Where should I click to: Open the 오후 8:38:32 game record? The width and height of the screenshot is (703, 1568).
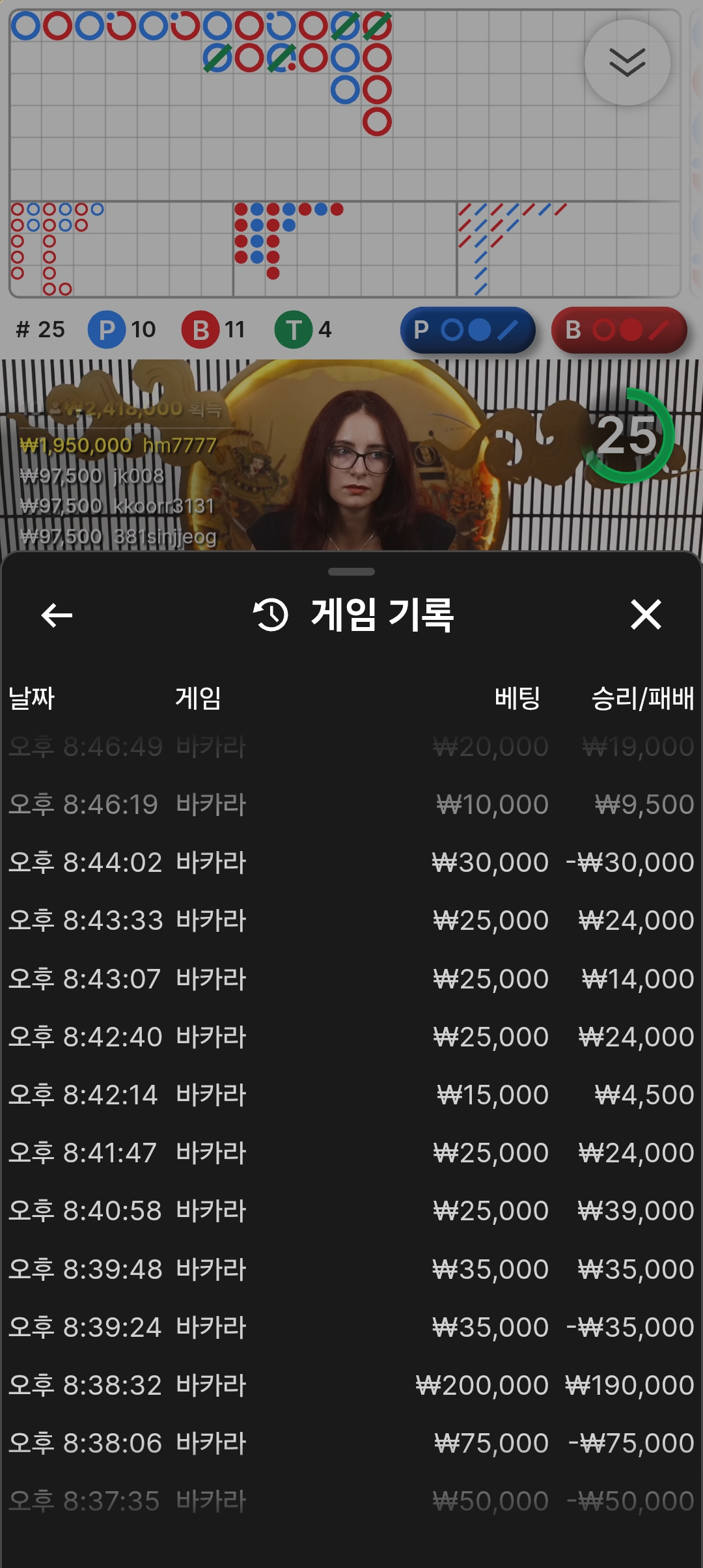point(351,1385)
